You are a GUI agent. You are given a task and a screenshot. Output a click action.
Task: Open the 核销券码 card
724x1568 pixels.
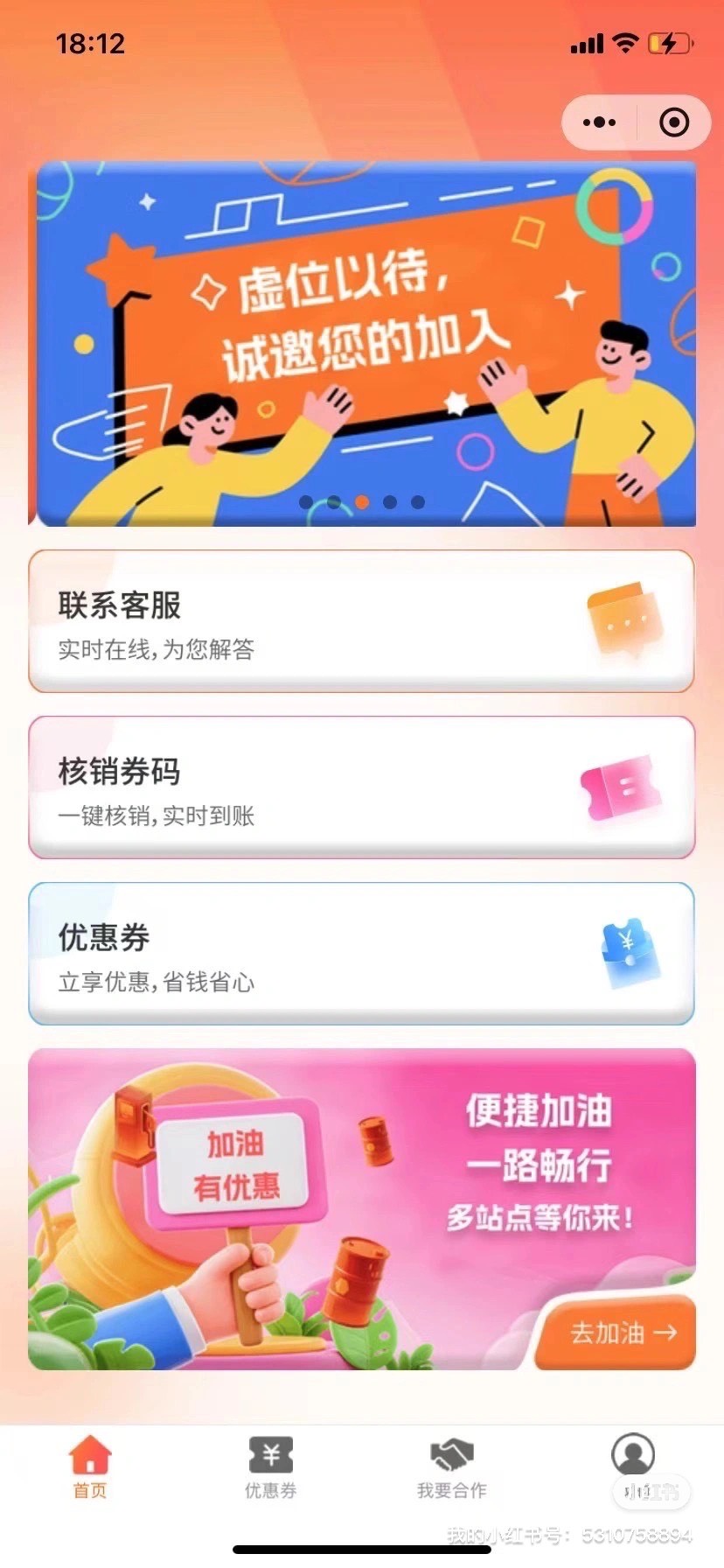(x=362, y=788)
